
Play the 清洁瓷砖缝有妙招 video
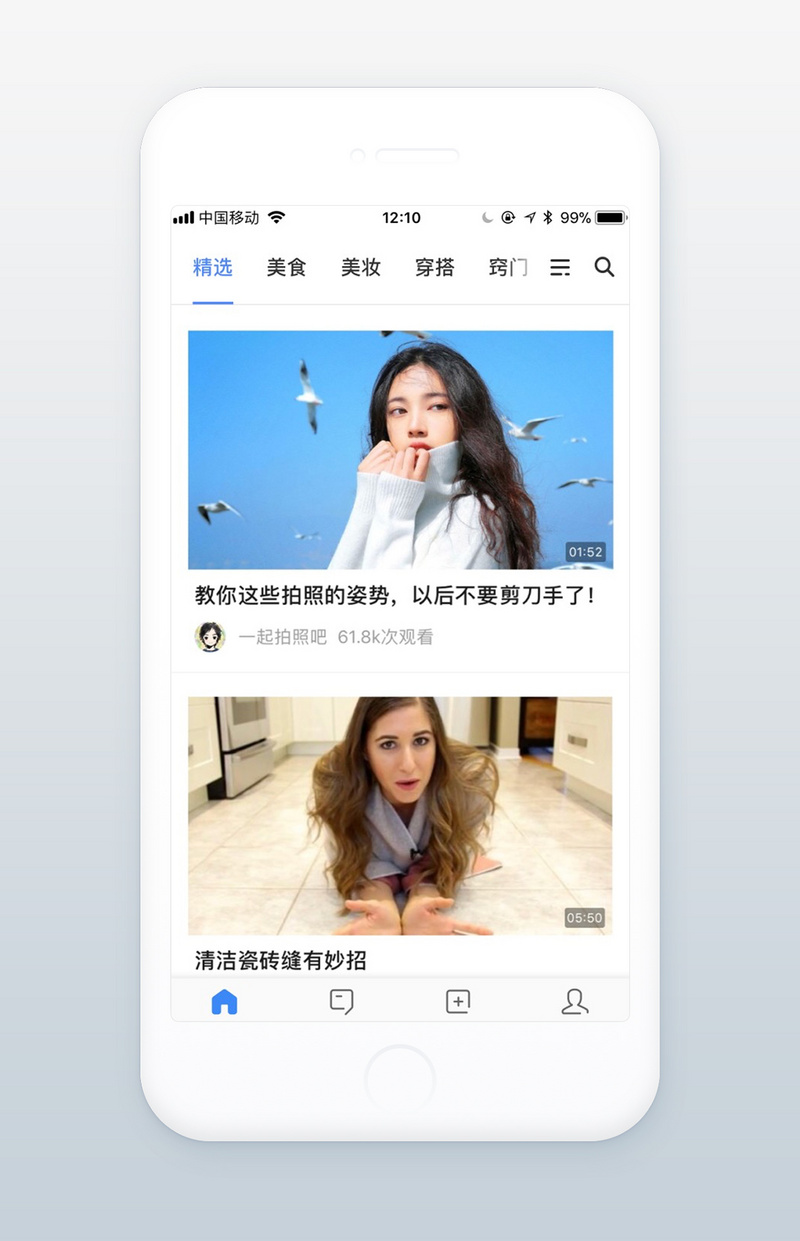coord(400,815)
